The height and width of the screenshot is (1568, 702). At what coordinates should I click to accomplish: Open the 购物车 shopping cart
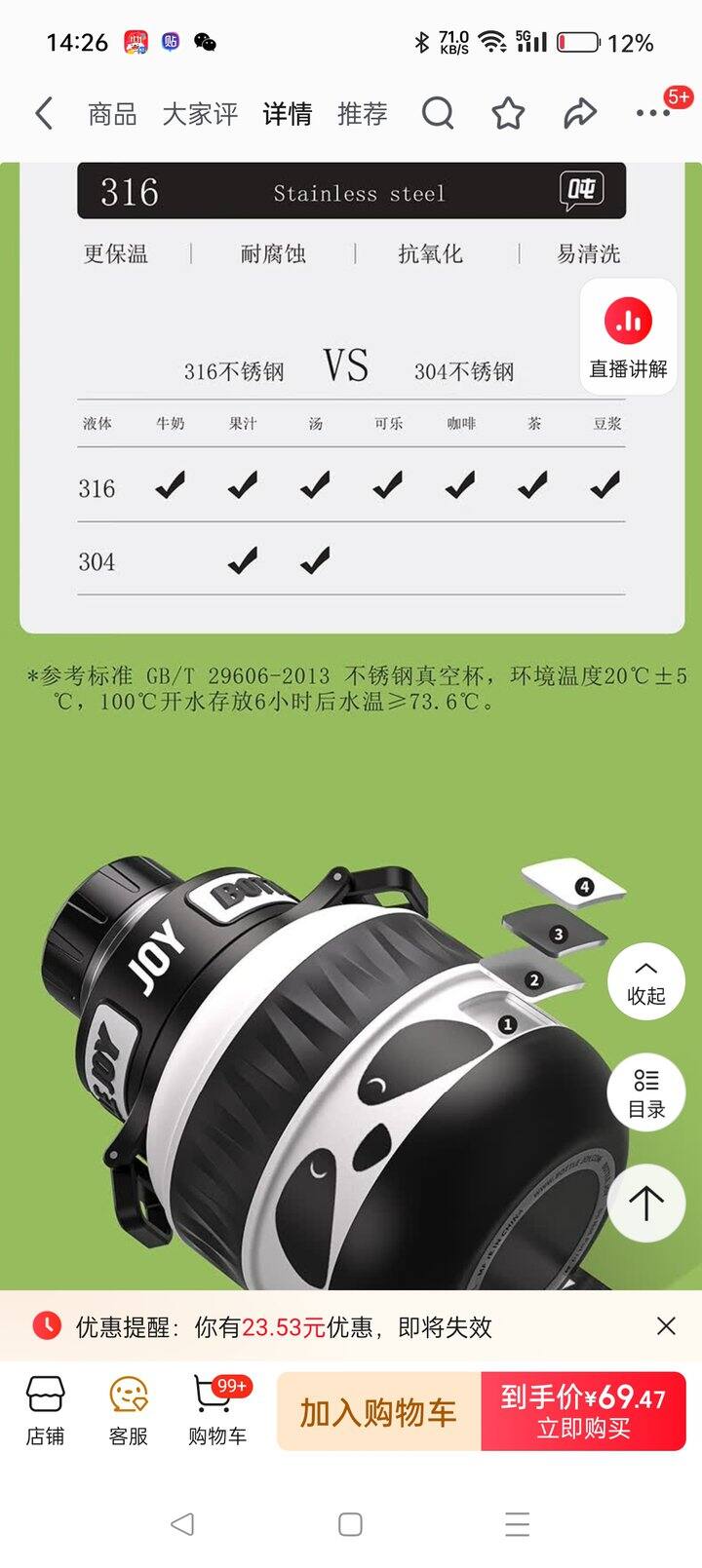pos(216,1410)
